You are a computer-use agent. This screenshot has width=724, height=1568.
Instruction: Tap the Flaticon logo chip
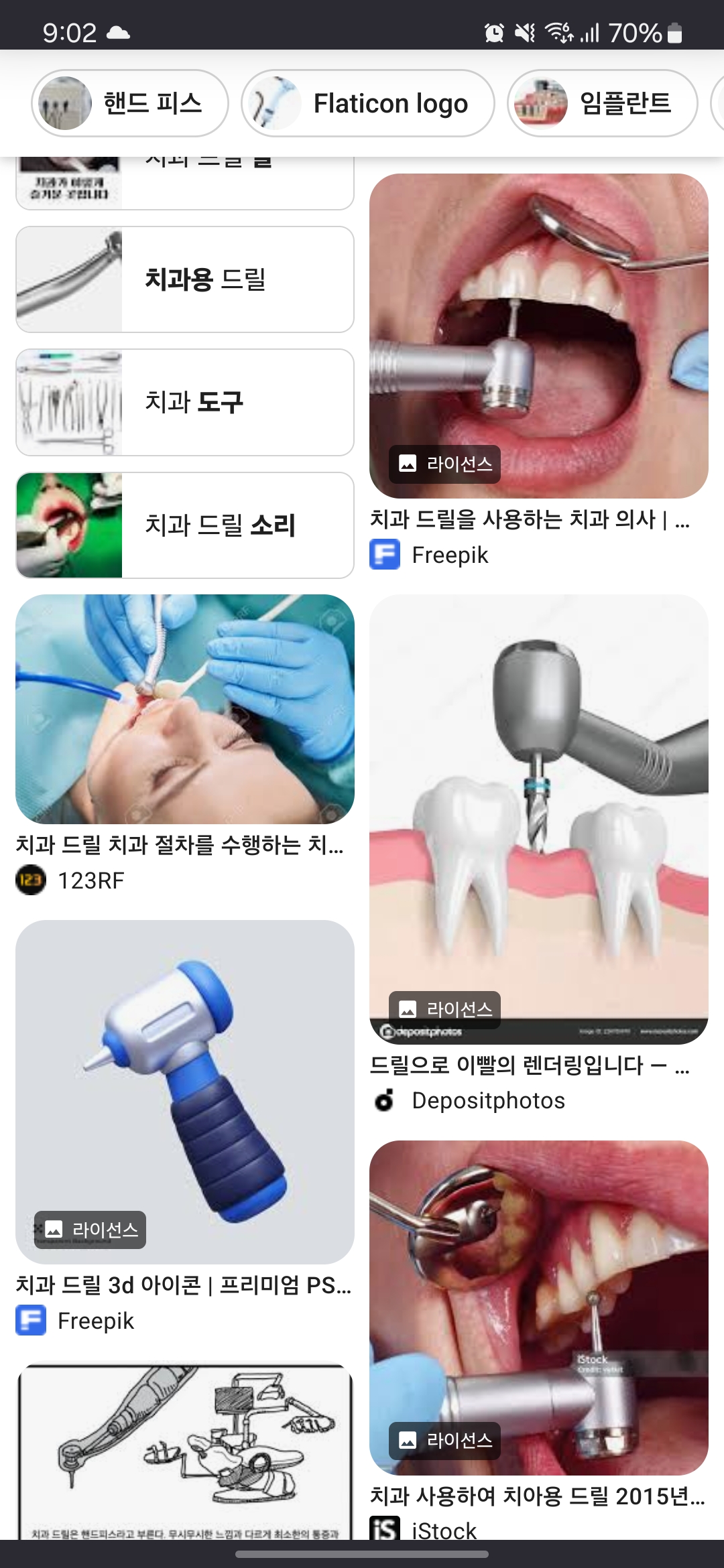tap(367, 103)
